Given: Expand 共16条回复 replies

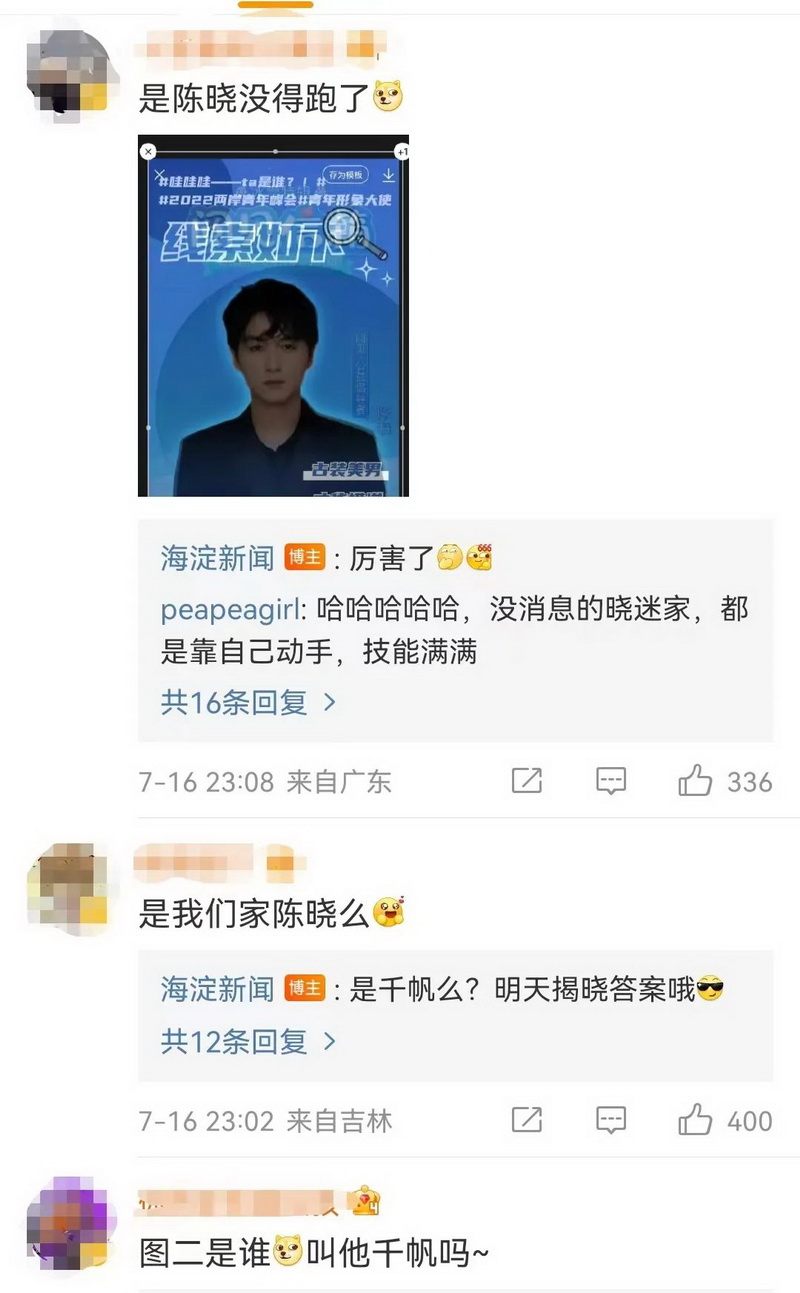Looking at the screenshot, I should [x=248, y=703].
